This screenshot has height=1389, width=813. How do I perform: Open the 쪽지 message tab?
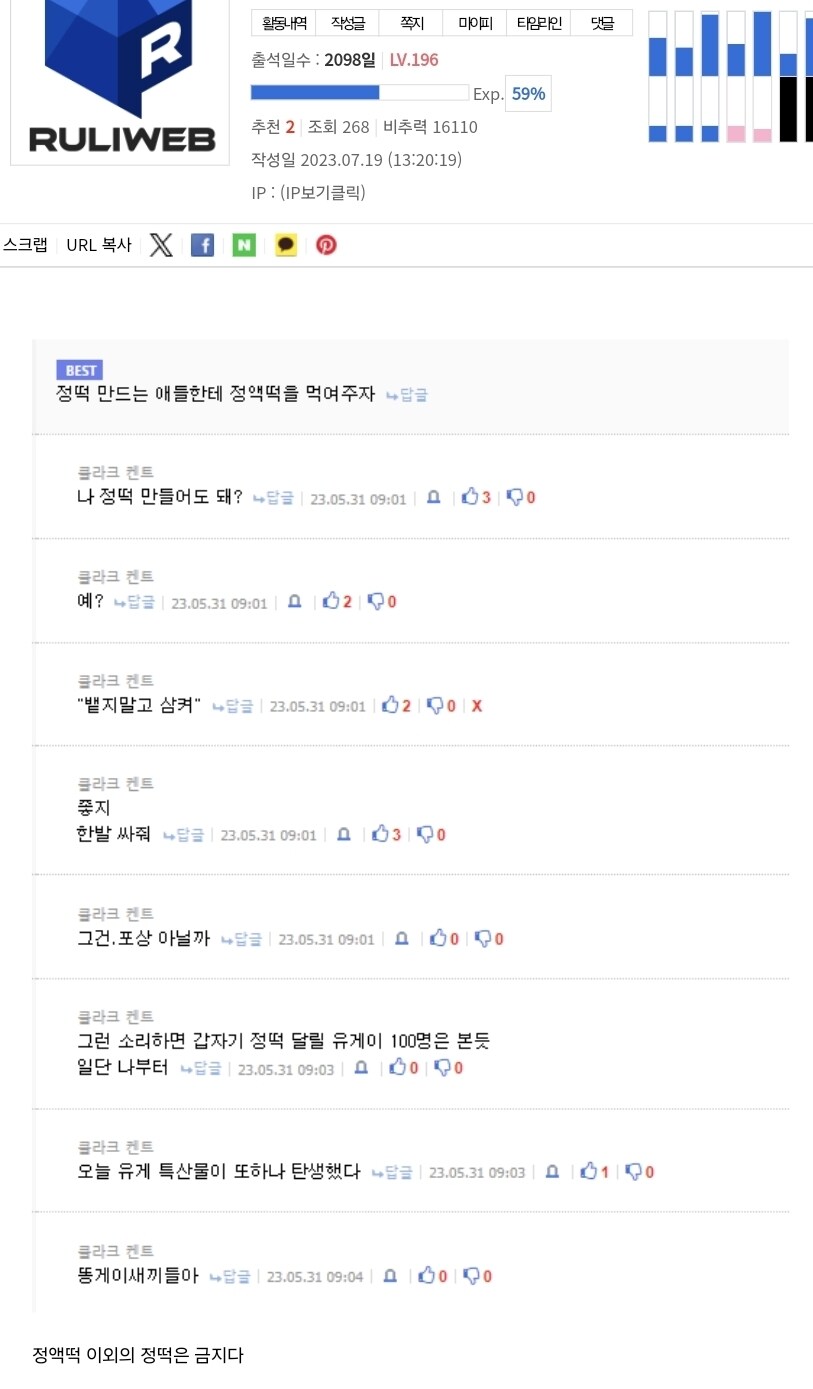tap(412, 23)
